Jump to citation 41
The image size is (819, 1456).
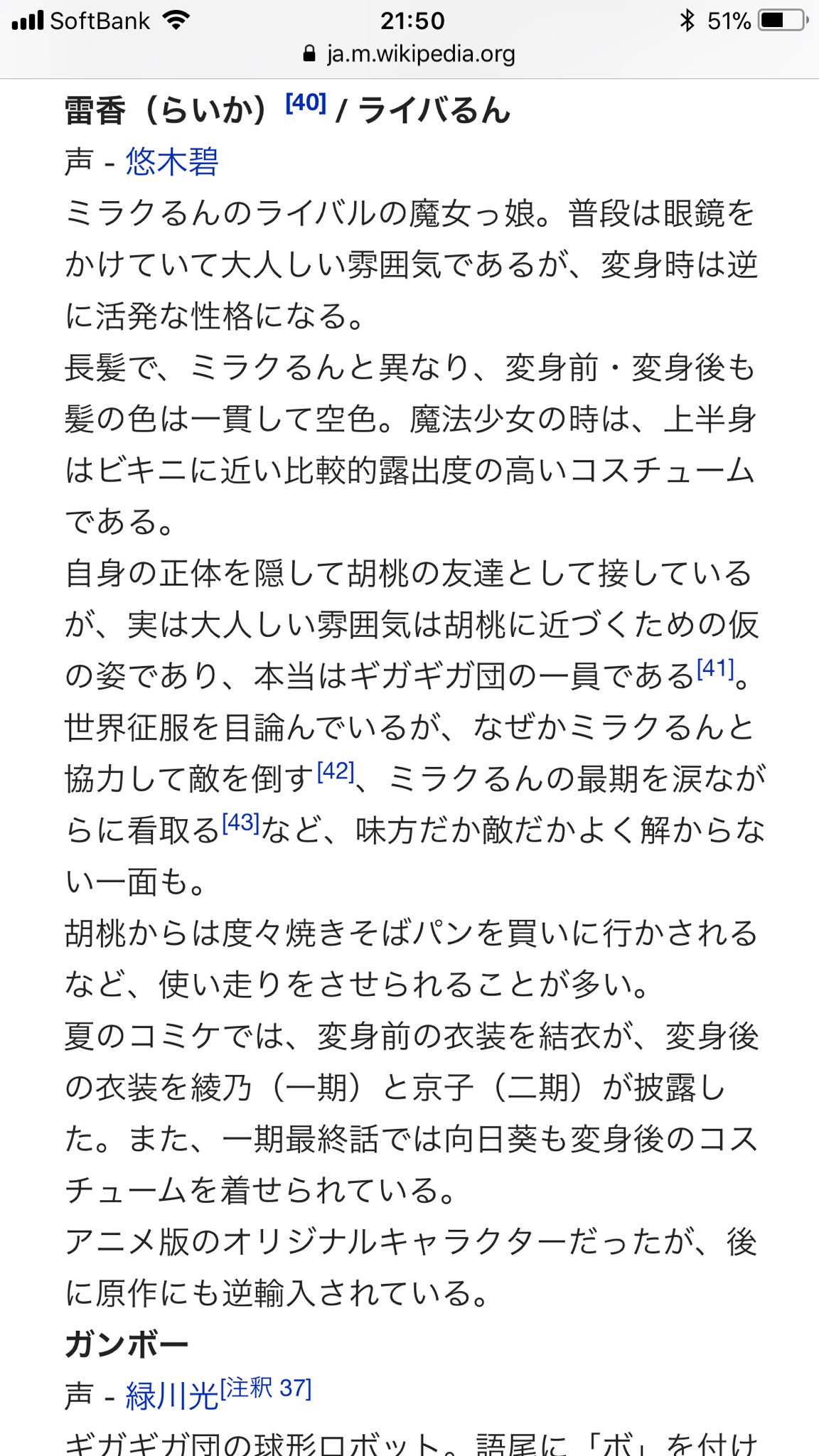click(x=715, y=668)
